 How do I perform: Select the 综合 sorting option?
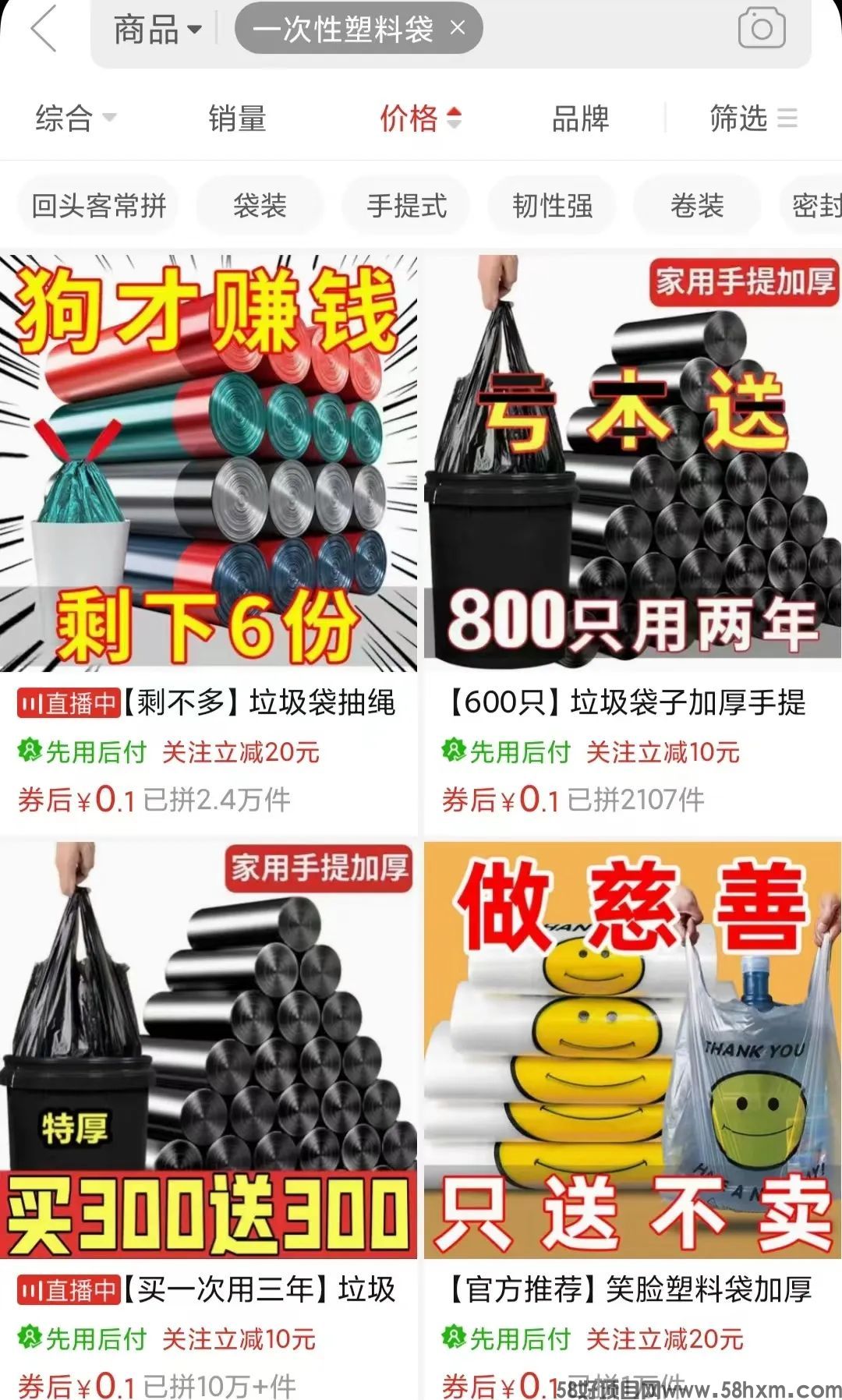[x=76, y=118]
